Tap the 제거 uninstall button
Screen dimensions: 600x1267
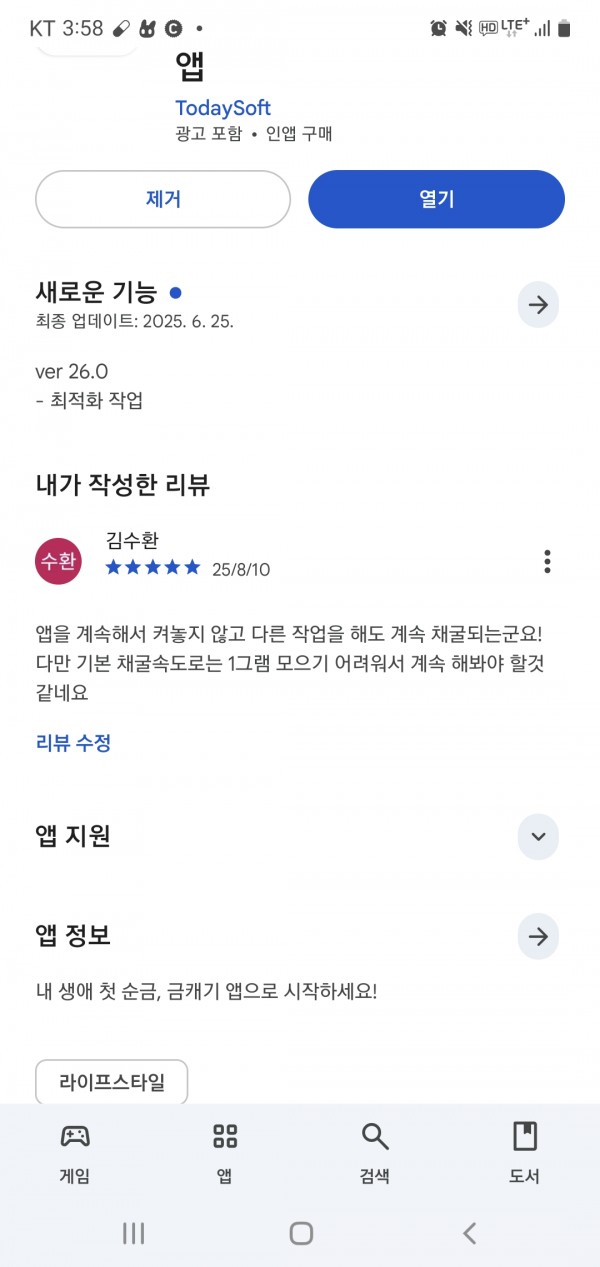(163, 199)
